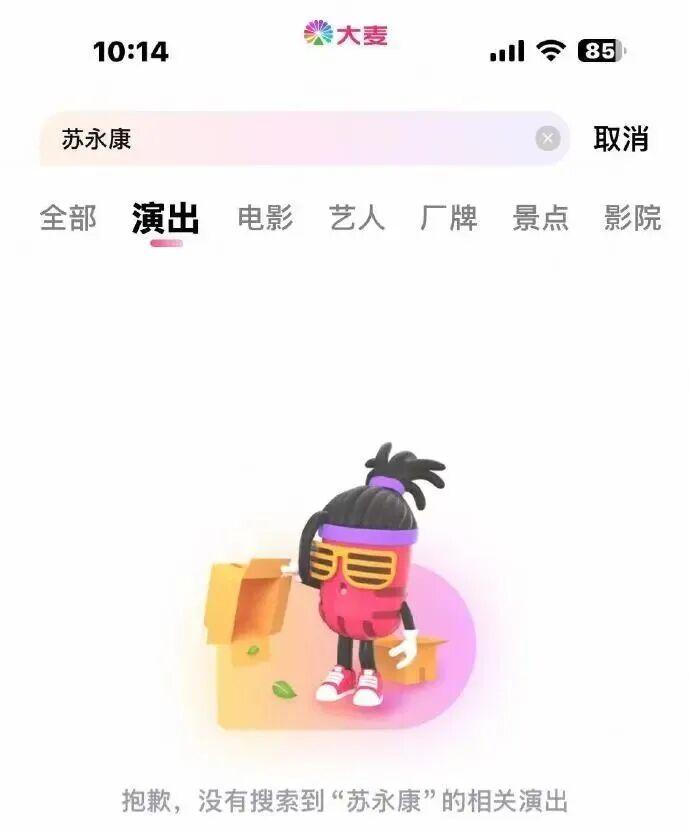Tap the search field containing 苏永康

[290, 139]
